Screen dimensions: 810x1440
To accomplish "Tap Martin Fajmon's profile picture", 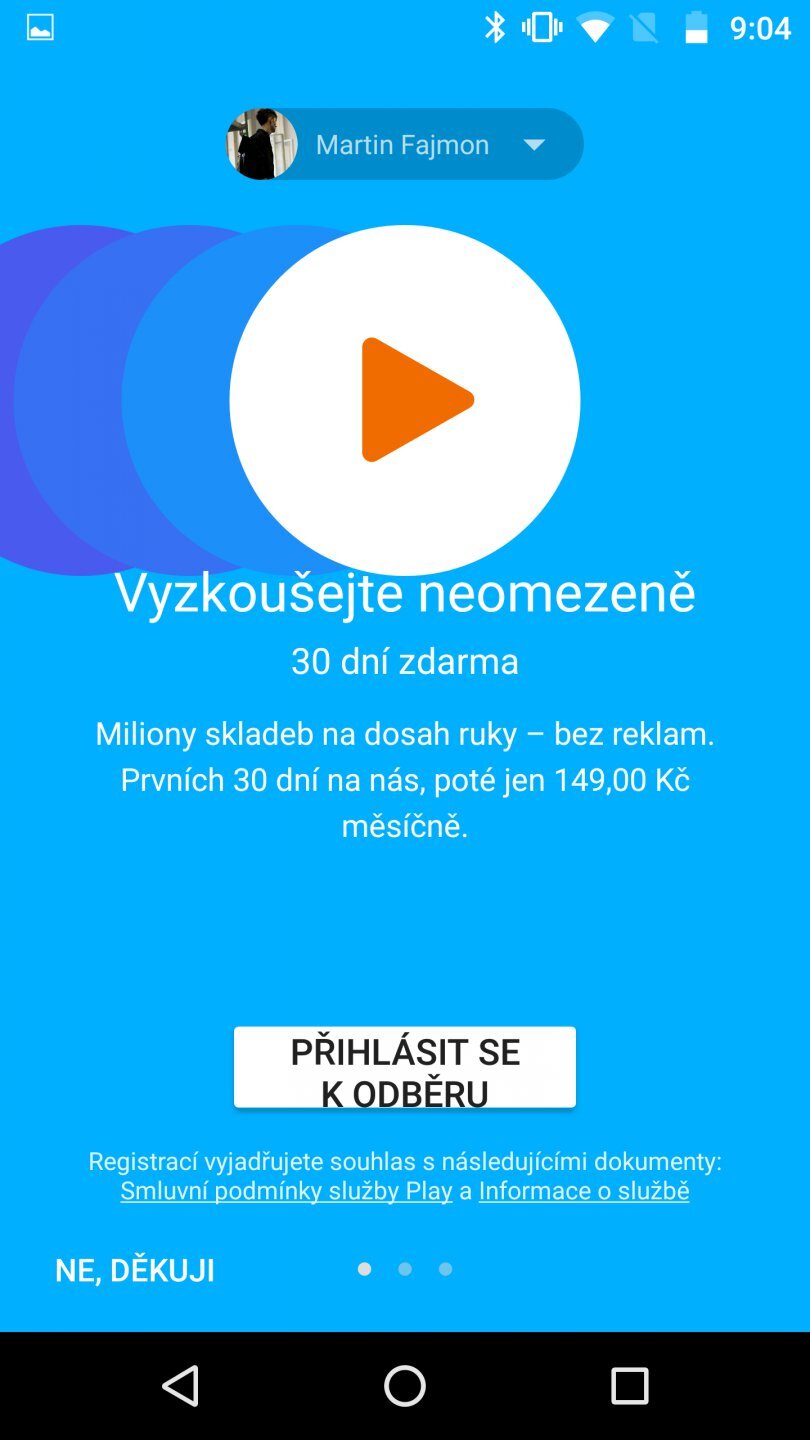I will (261, 144).
